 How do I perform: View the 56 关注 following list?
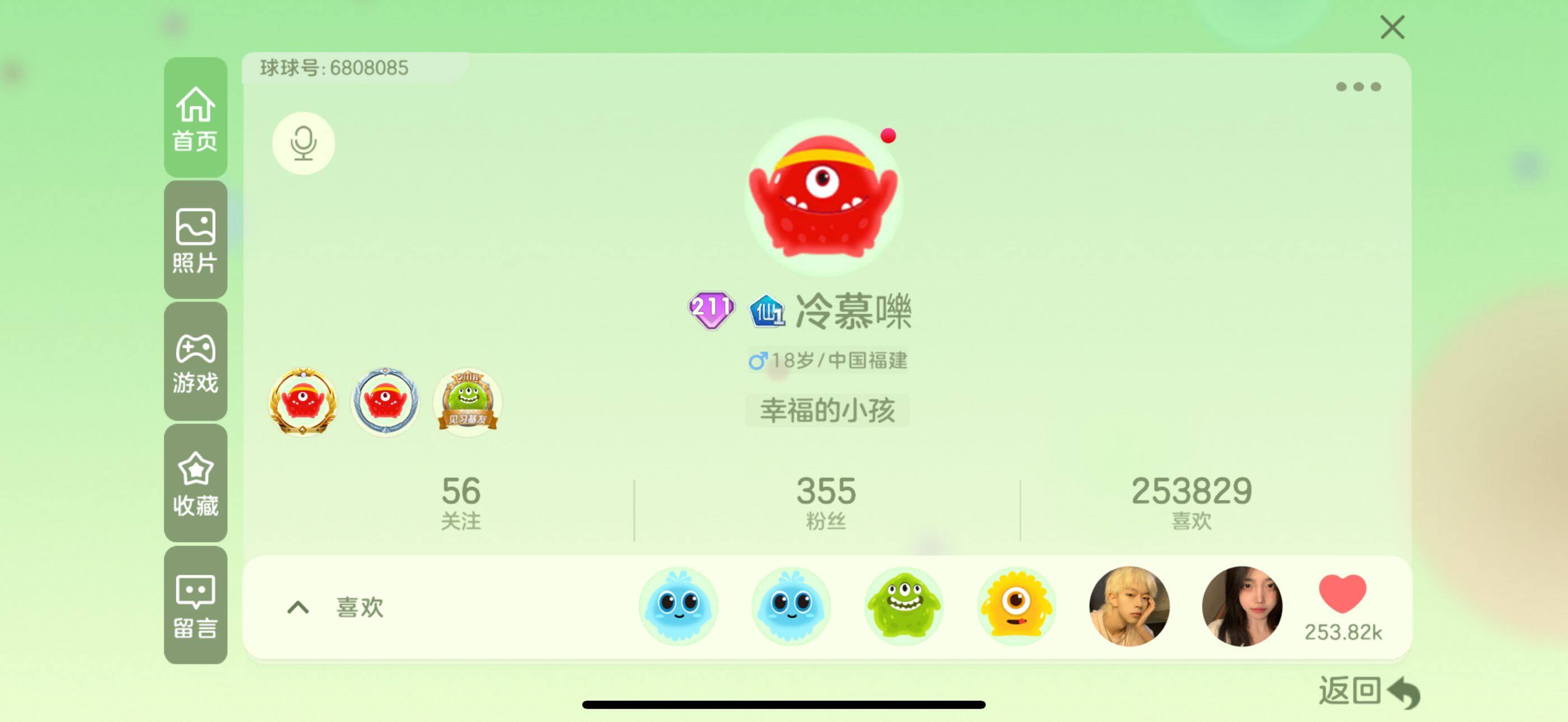coord(461,503)
